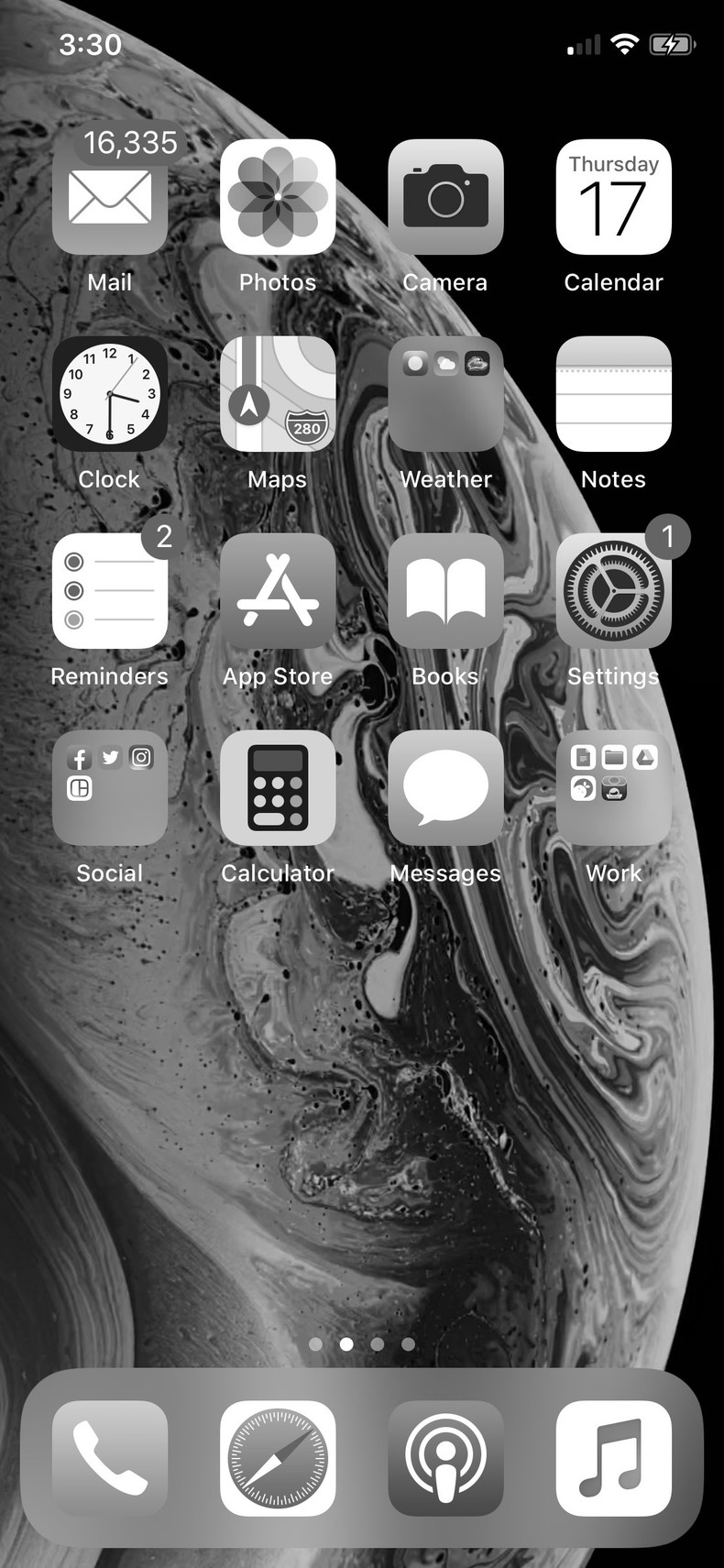Open the Notes app
724x1568 pixels.
pos(613,394)
